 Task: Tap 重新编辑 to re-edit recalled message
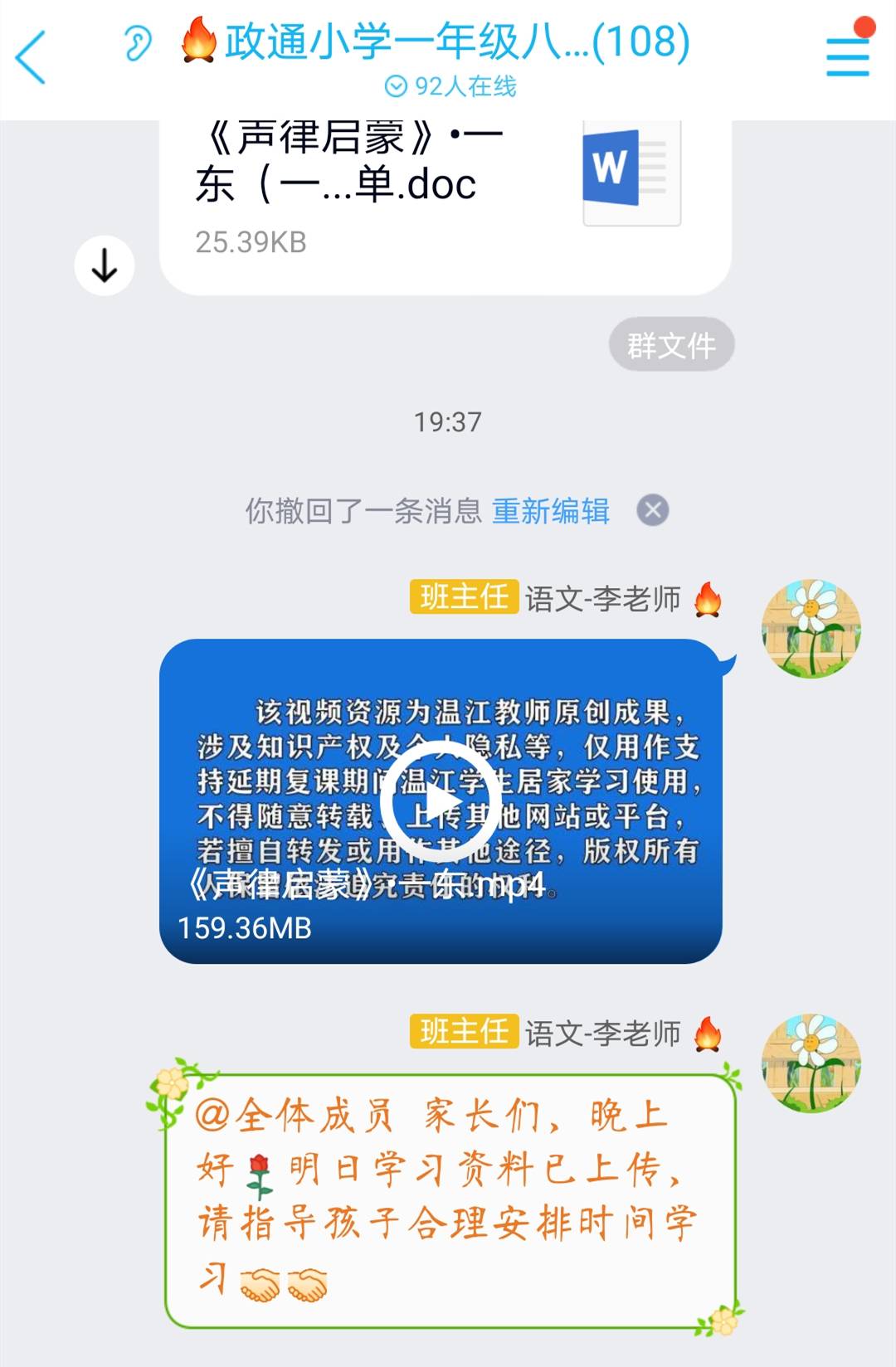click(551, 511)
